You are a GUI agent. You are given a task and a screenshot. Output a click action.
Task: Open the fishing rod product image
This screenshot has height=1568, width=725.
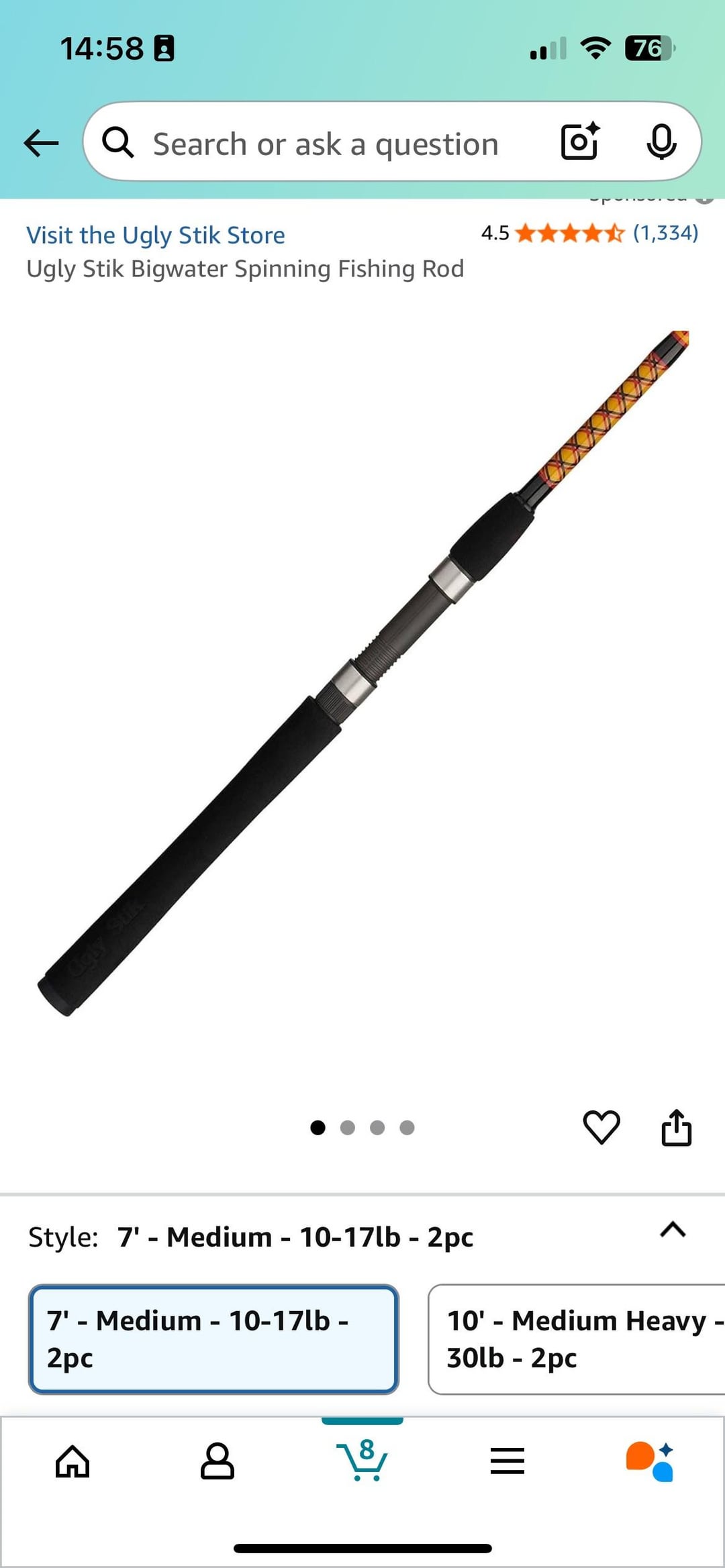[x=362, y=671]
